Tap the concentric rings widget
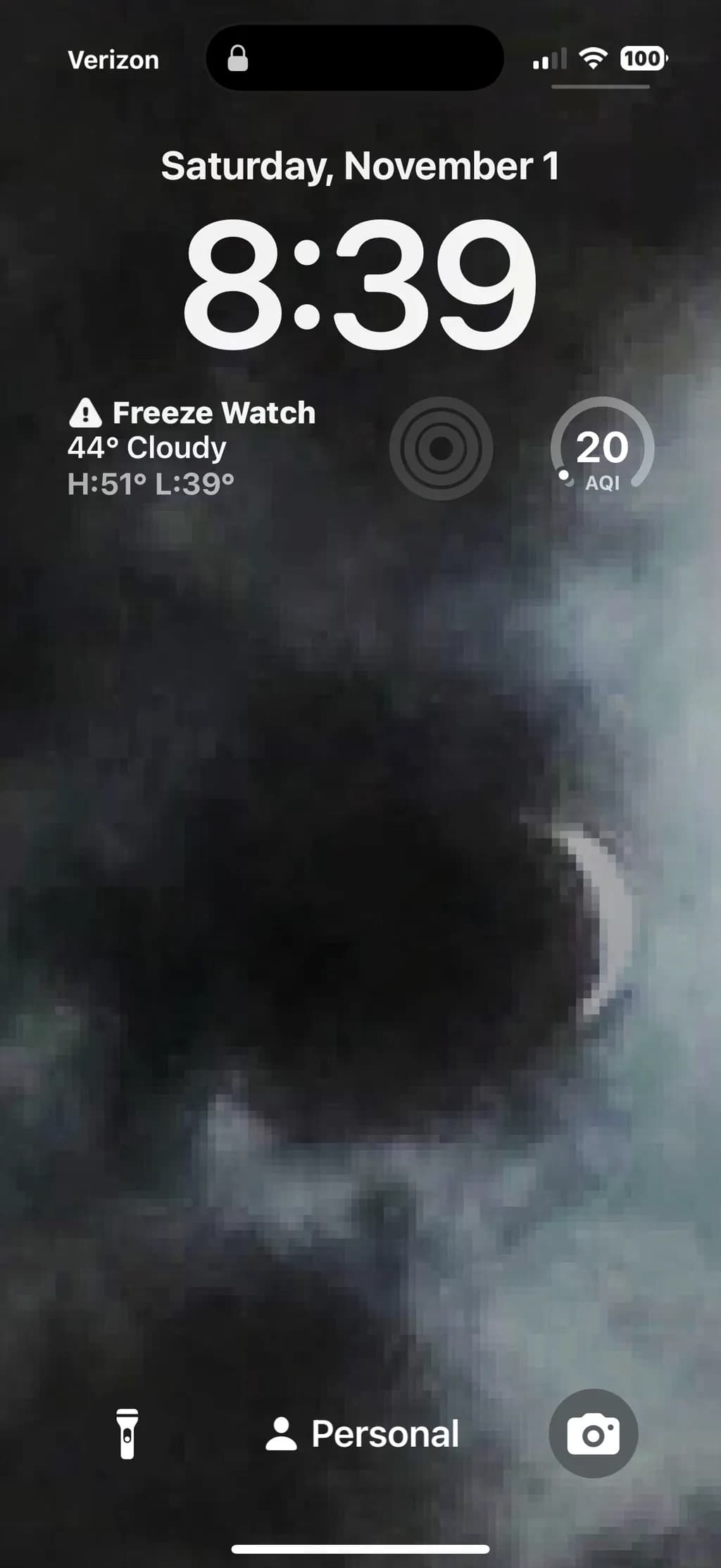Viewport: 721px width, 1568px height. [441, 448]
